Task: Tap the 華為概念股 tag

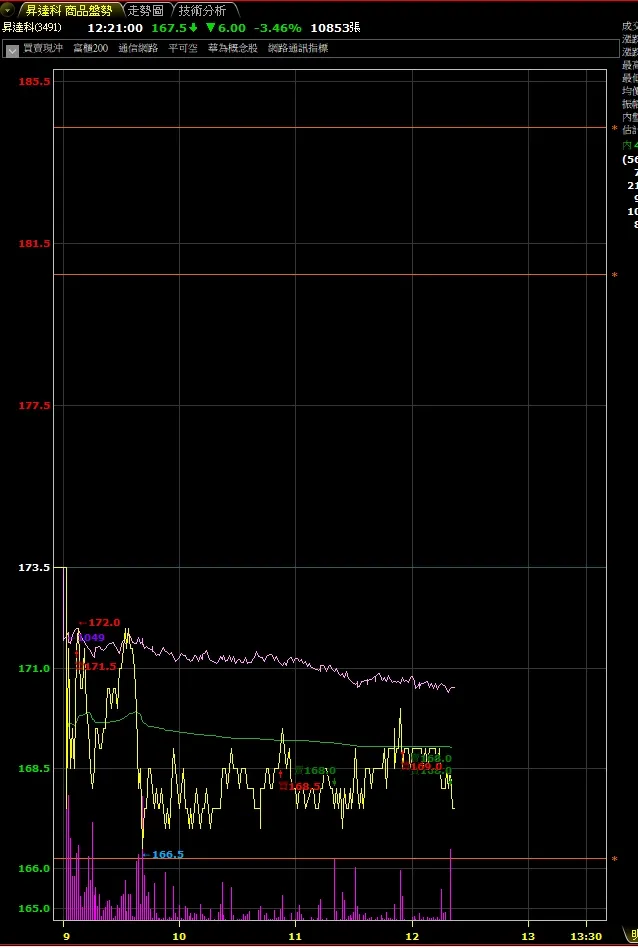Action: click(232, 48)
